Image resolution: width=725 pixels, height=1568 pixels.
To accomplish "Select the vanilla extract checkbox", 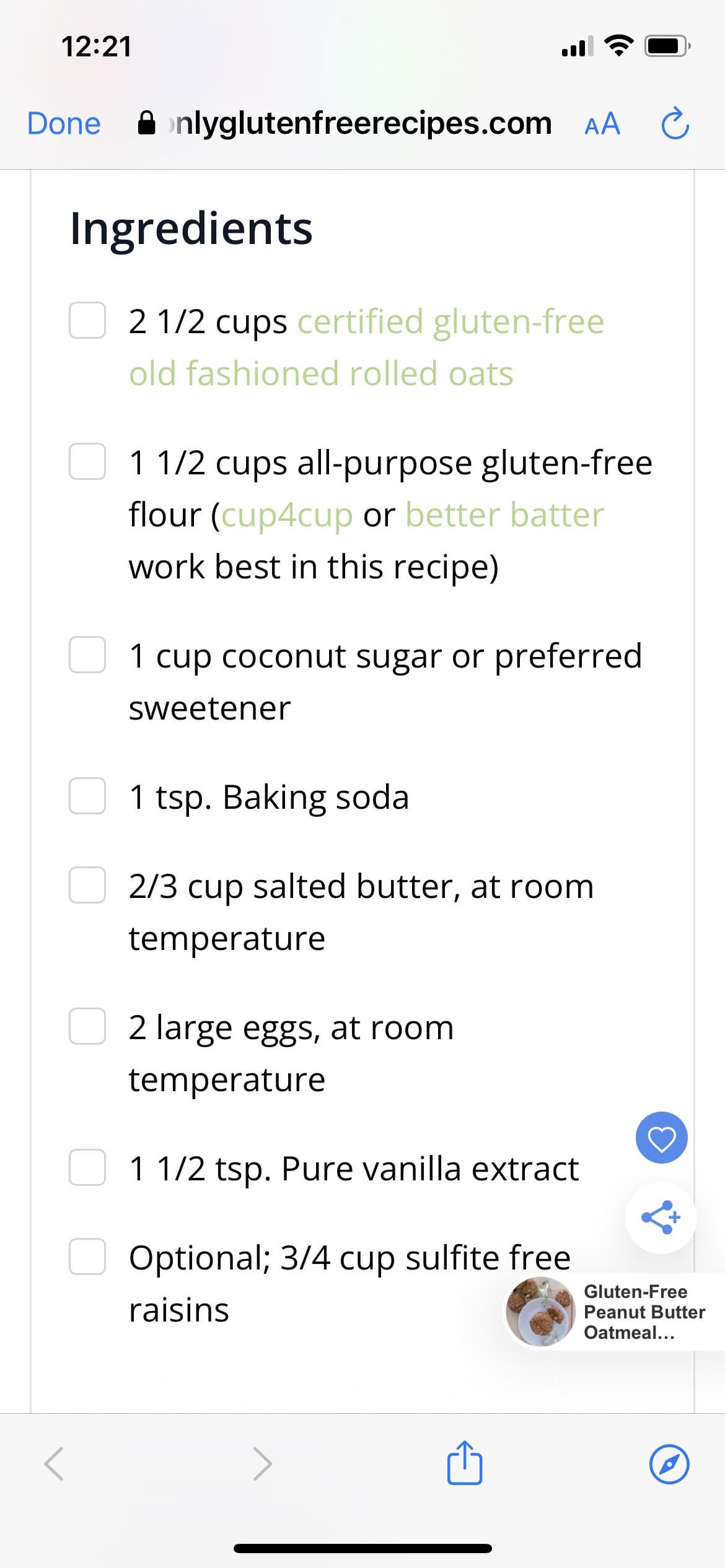I will pyautogui.click(x=87, y=1167).
